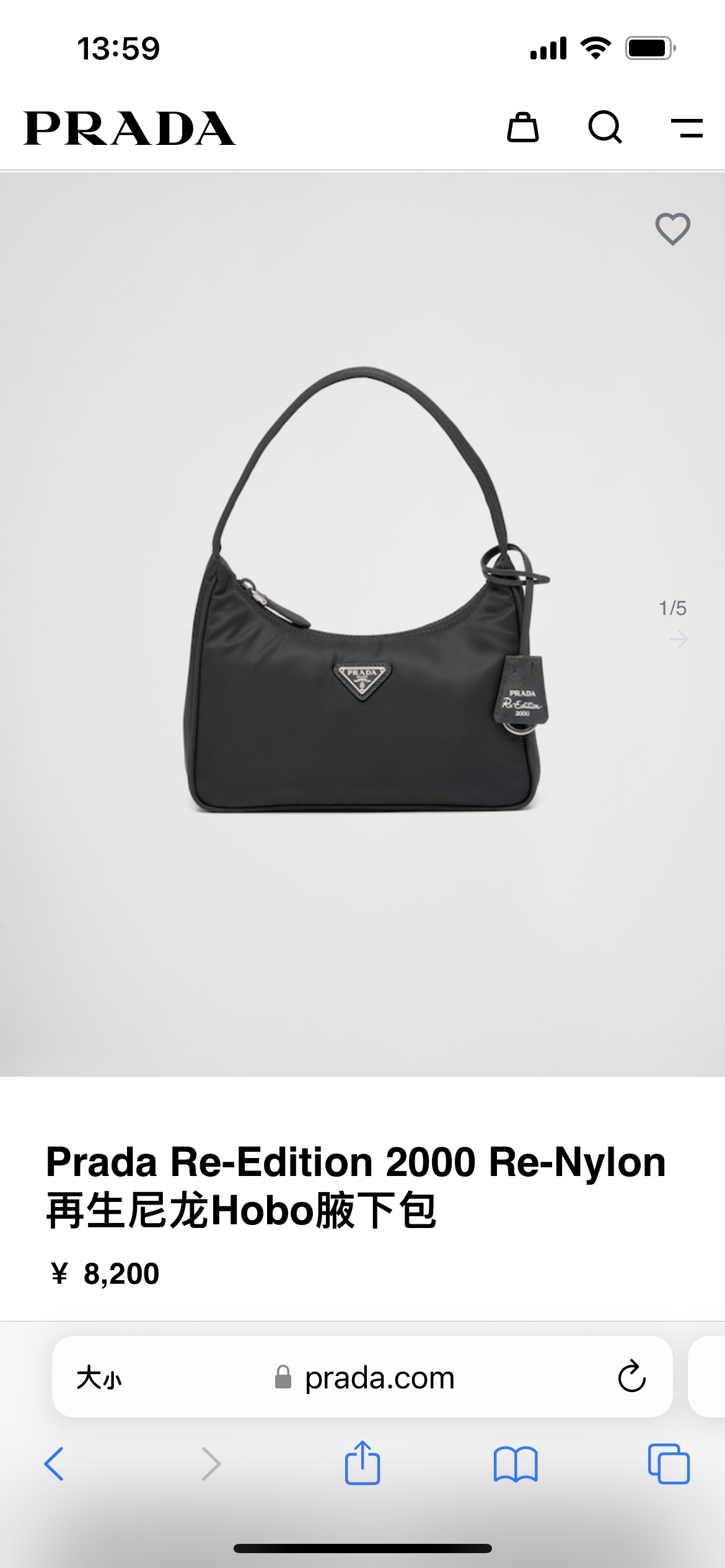The image size is (725, 1568).
Task: Tap the prada.com address bar
Action: 379,1378
